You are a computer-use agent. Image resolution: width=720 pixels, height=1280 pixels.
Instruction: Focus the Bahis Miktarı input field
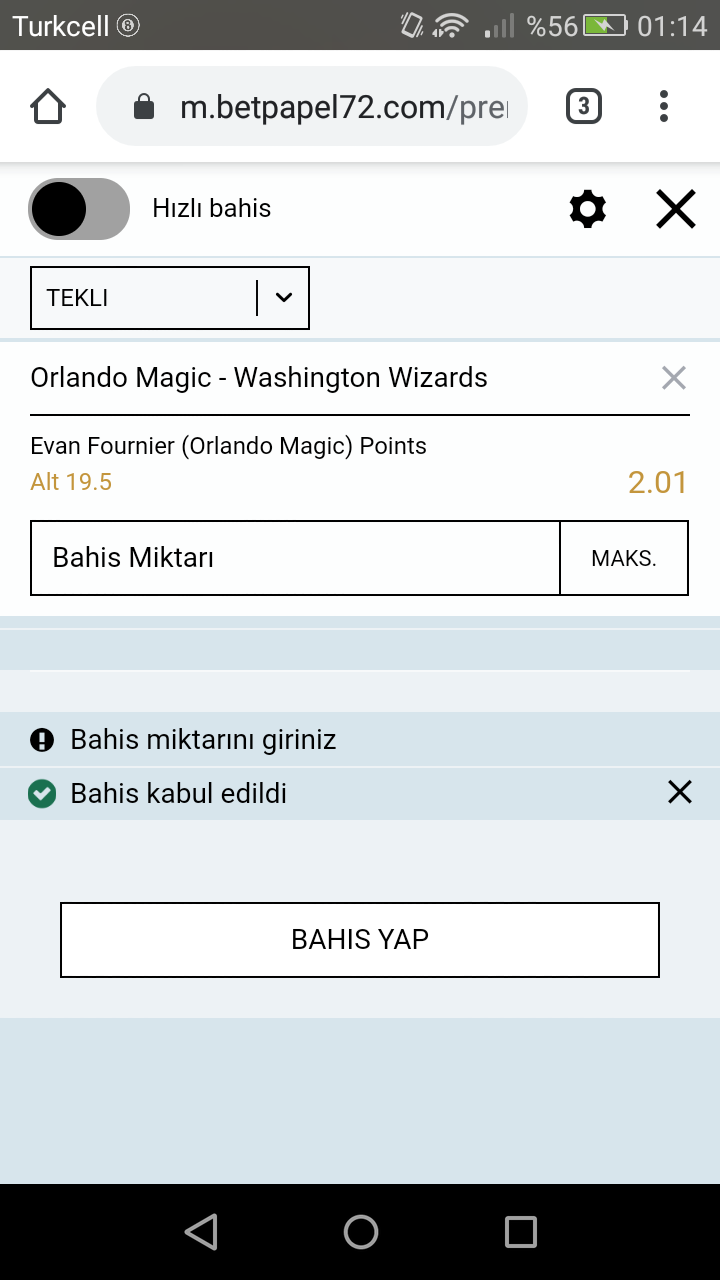point(295,558)
